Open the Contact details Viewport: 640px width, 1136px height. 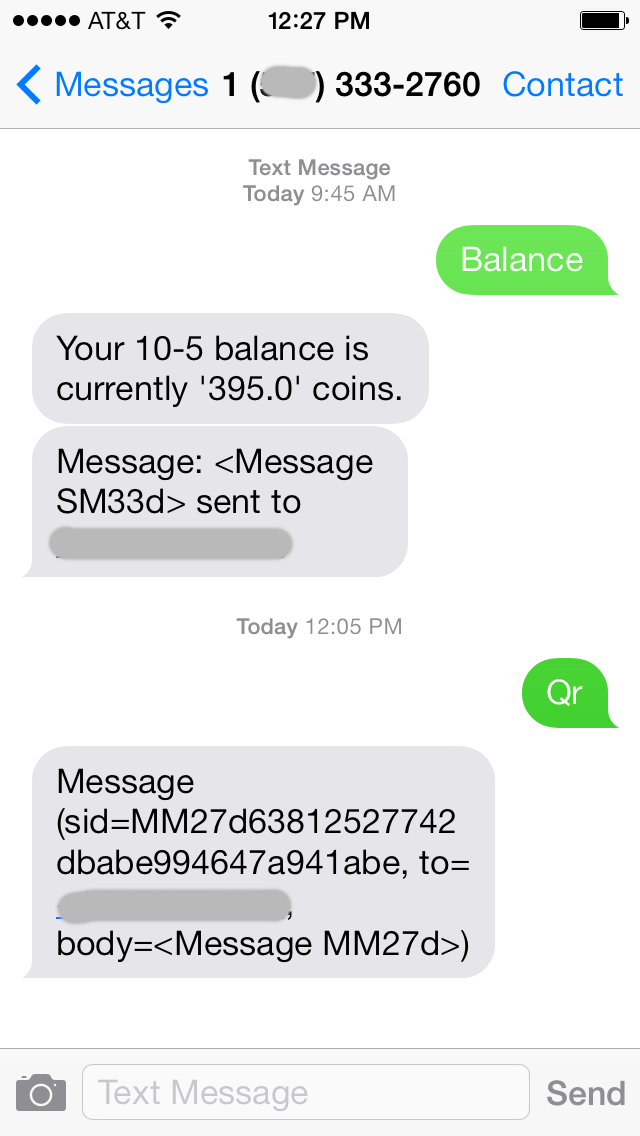click(x=562, y=85)
